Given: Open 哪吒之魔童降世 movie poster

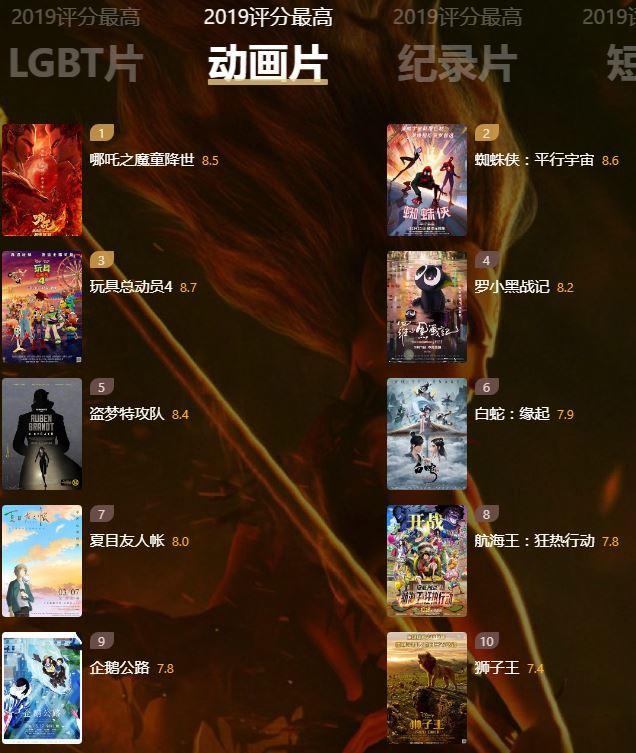Looking at the screenshot, I should coord(42,180).
